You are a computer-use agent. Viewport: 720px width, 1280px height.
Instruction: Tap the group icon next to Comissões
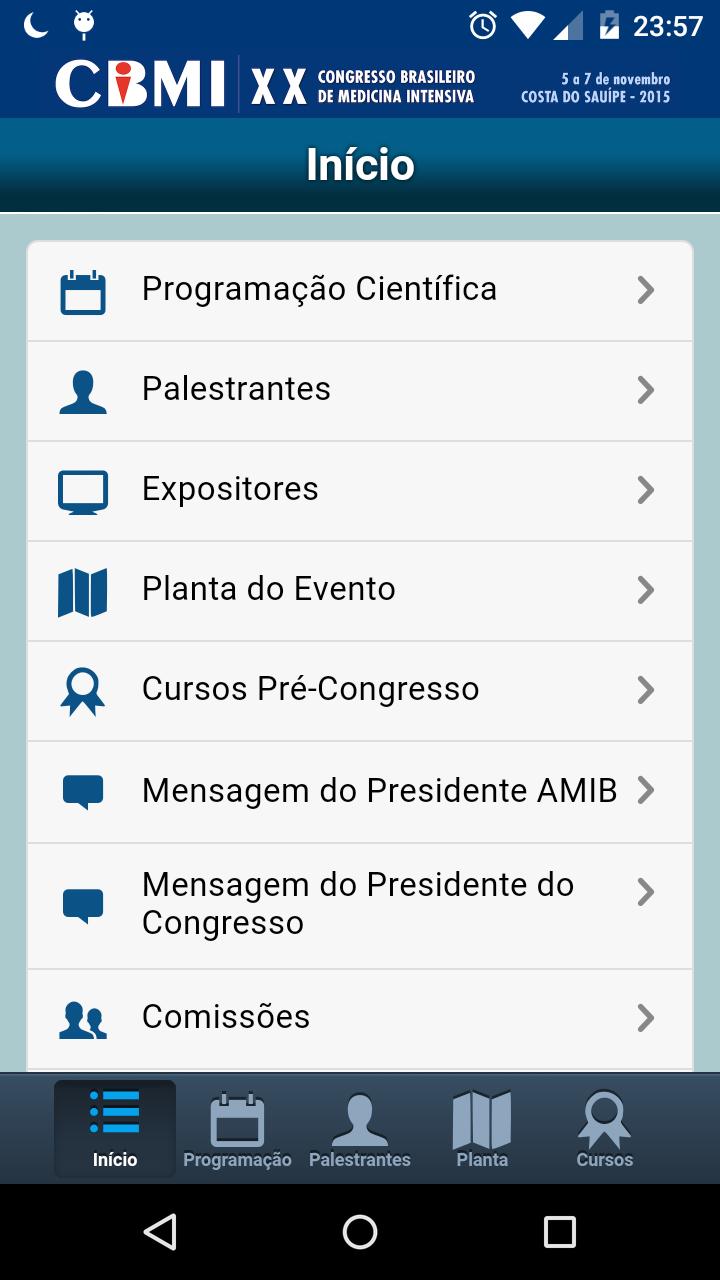(84, 1016)
